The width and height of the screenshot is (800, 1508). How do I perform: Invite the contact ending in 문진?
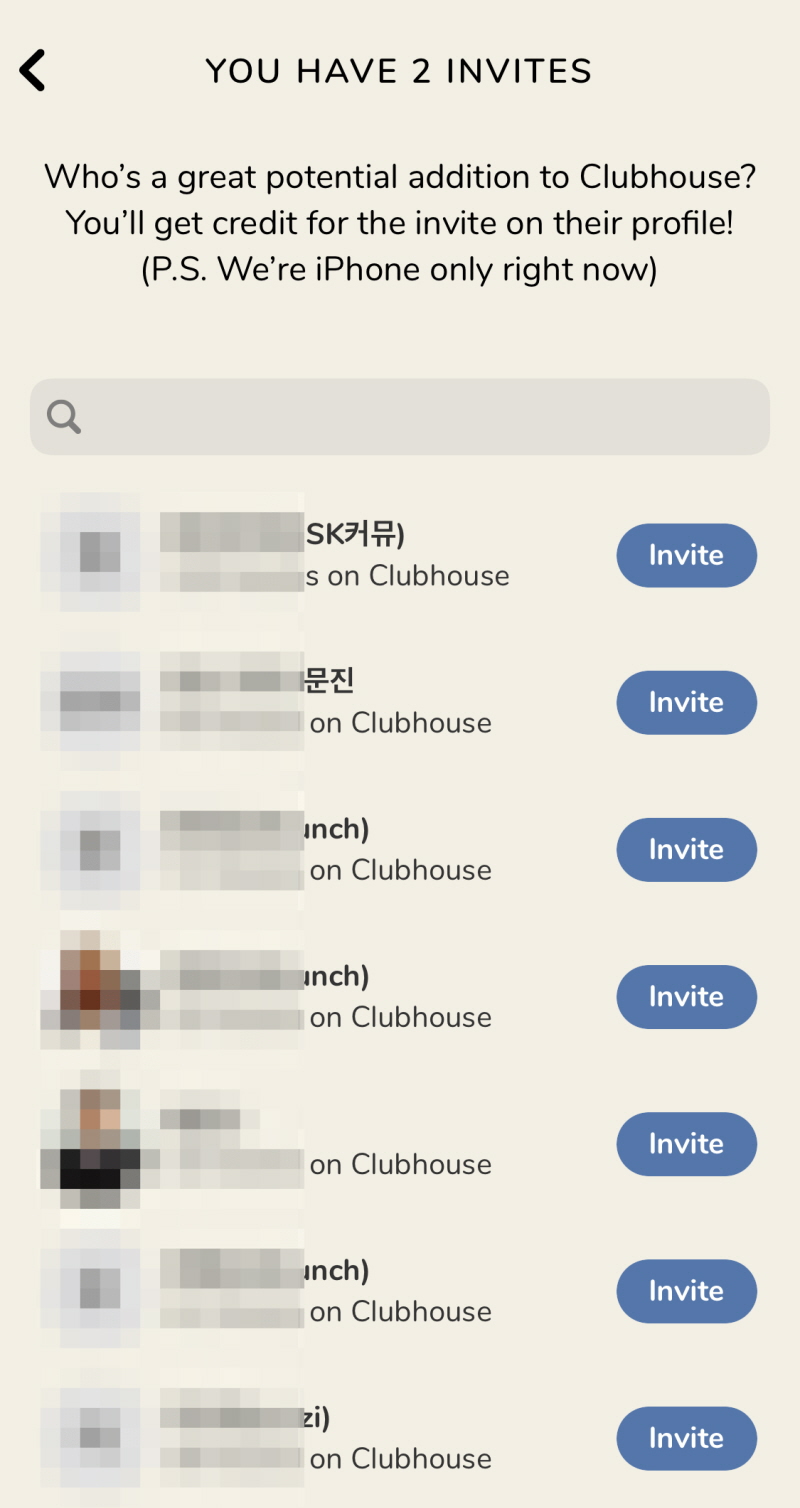coord(686,702)
